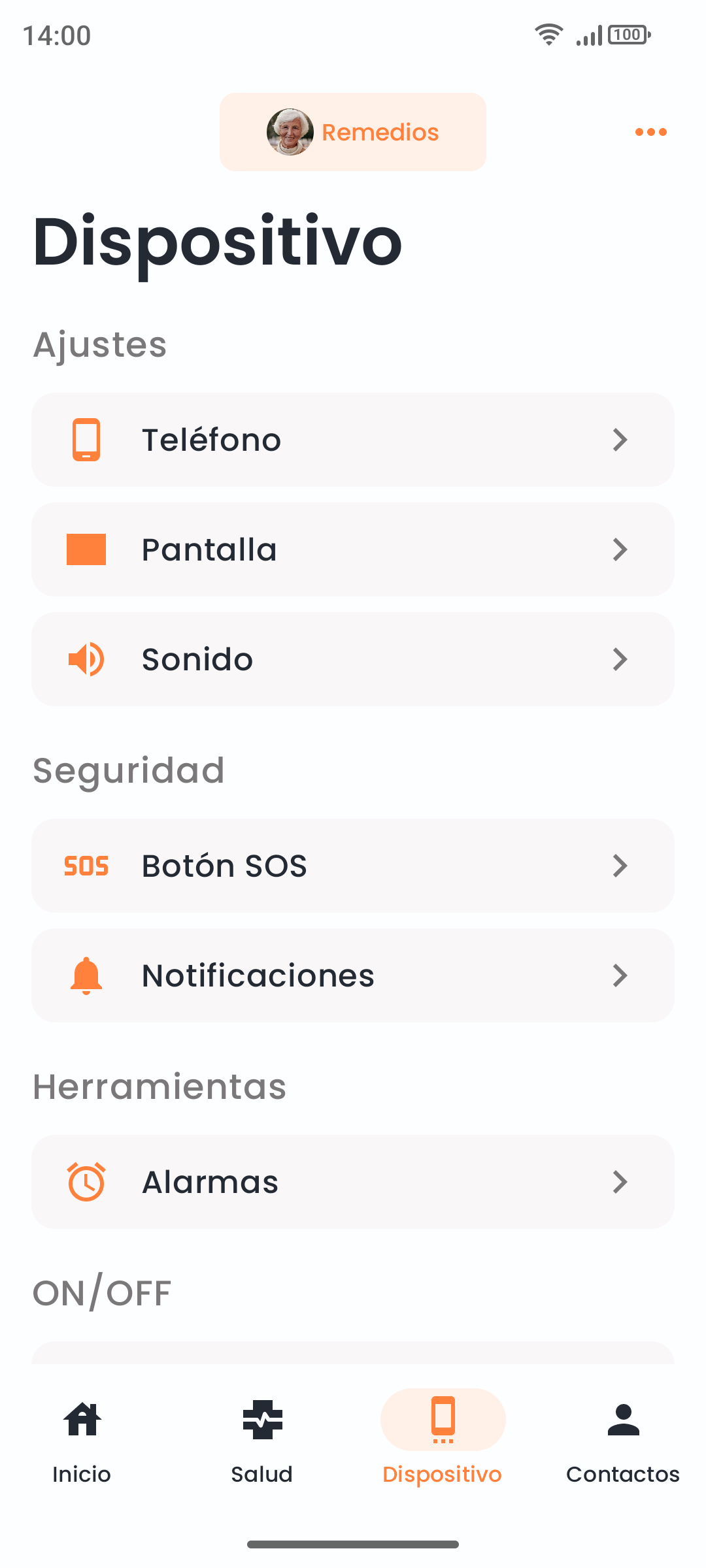Click the Alarmas clock icon
706x1568 pixels.
click(86, 1181)
